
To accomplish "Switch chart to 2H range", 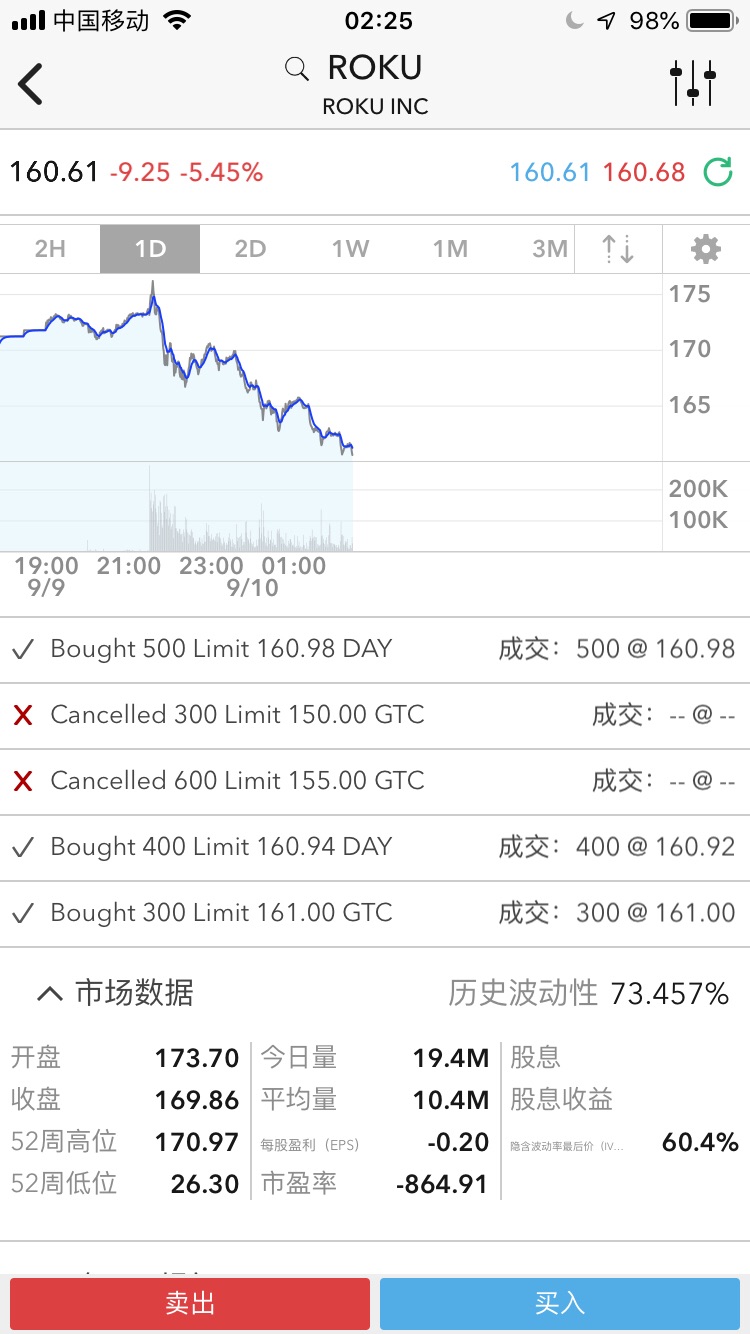I will pos(50,249).
